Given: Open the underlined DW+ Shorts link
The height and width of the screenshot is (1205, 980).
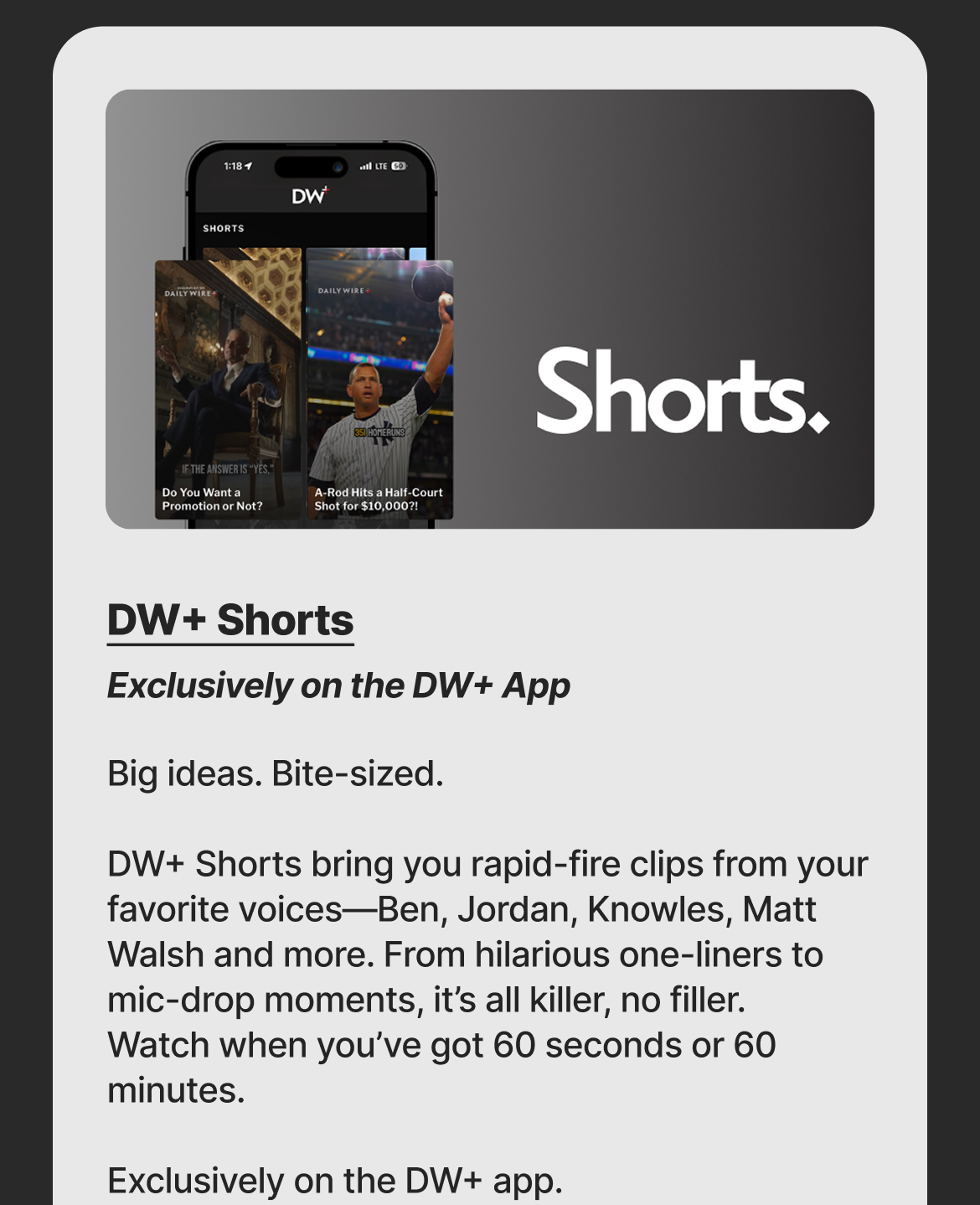Looking at the screenshot, I should pos(230,621).
